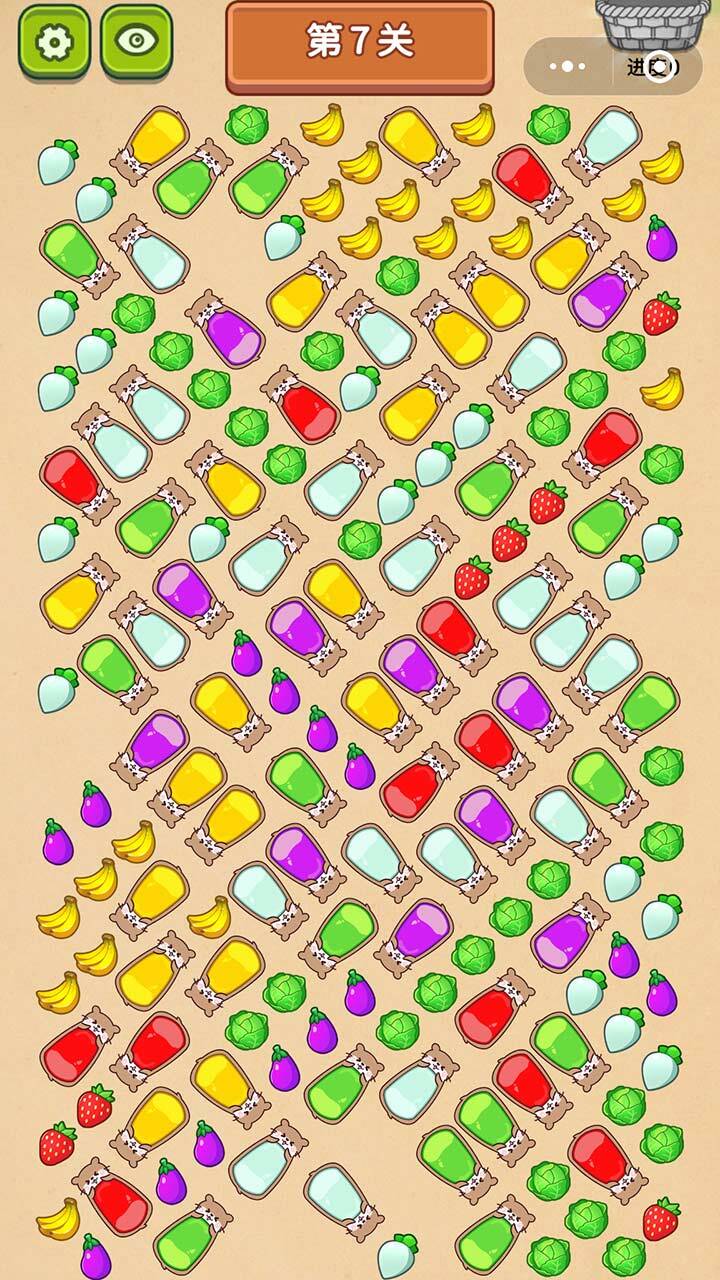Open the mini program three-dot menu

(568, 67)
